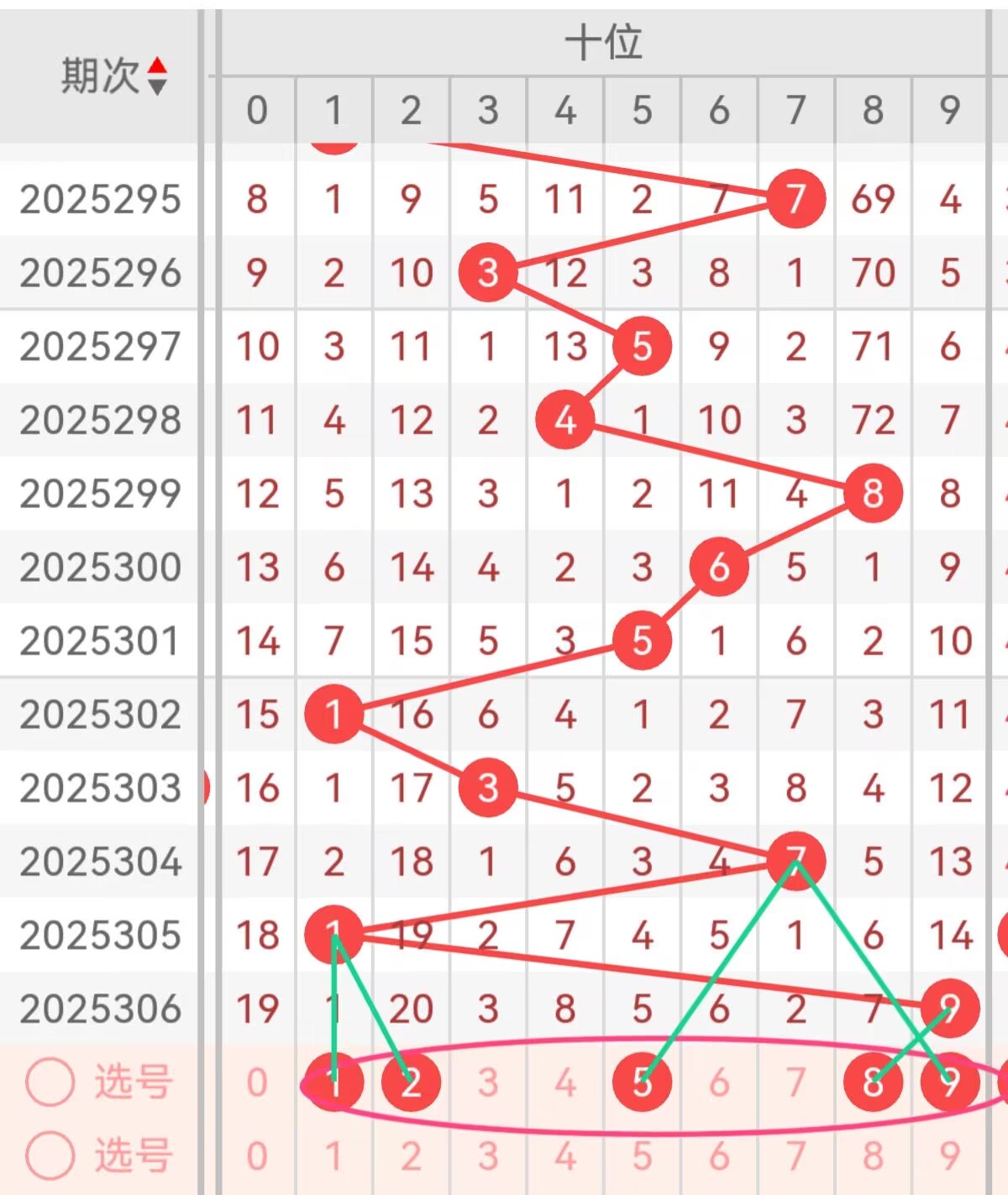
Task: Pick 6 in the 选号 row with highlighted numbers
Action: click(x=719, y=1082)
